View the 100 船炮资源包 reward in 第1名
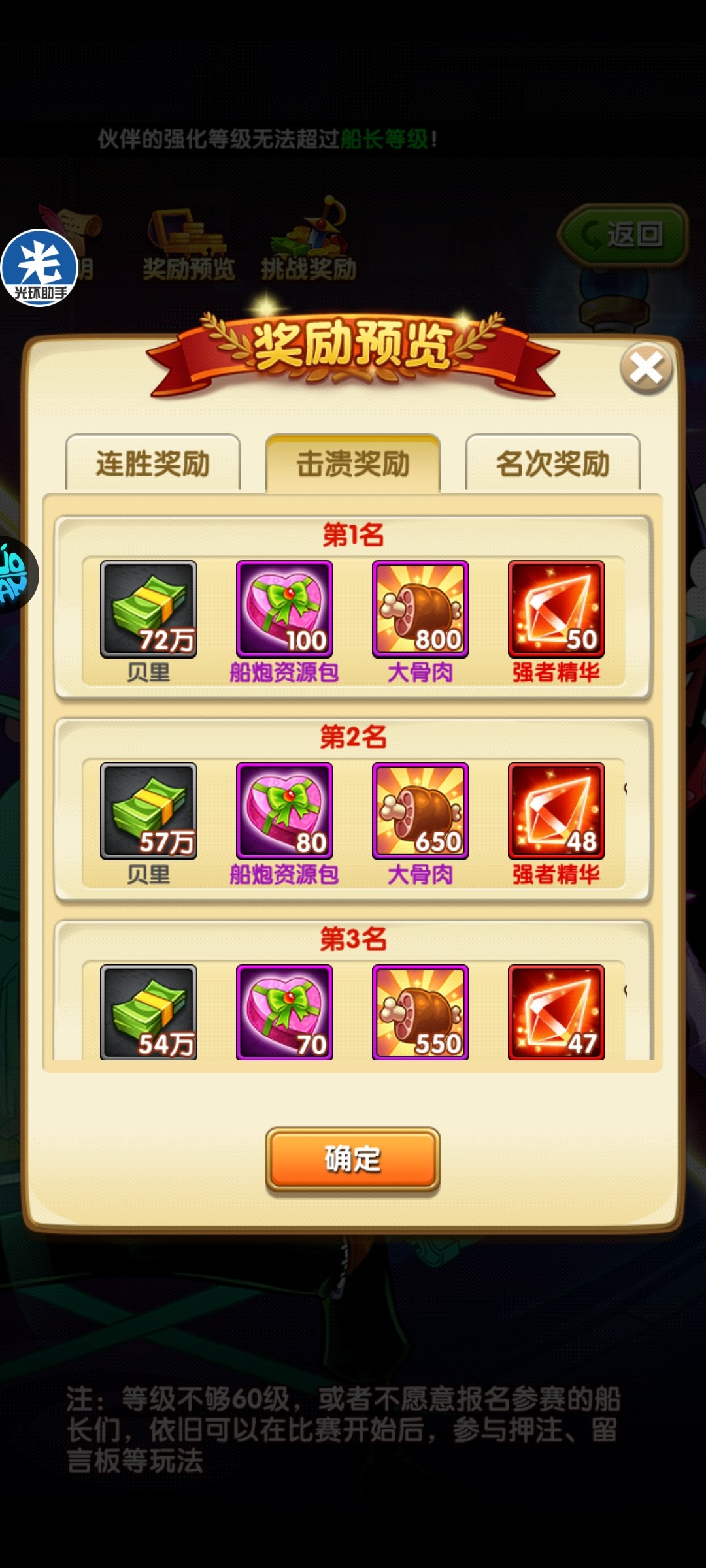 [x=284, y=609]
